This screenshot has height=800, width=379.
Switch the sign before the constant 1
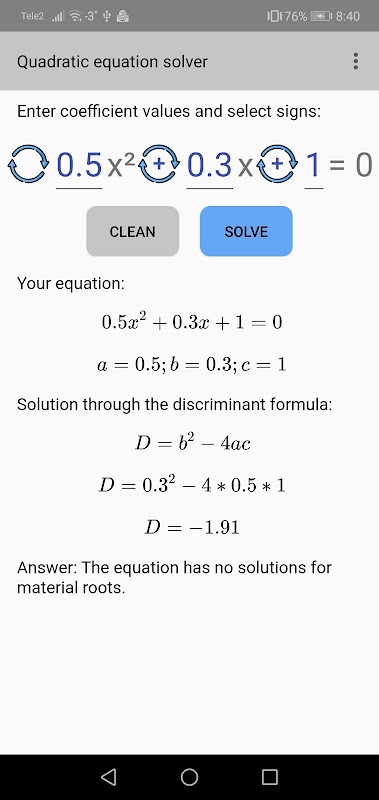coord(278,164)
